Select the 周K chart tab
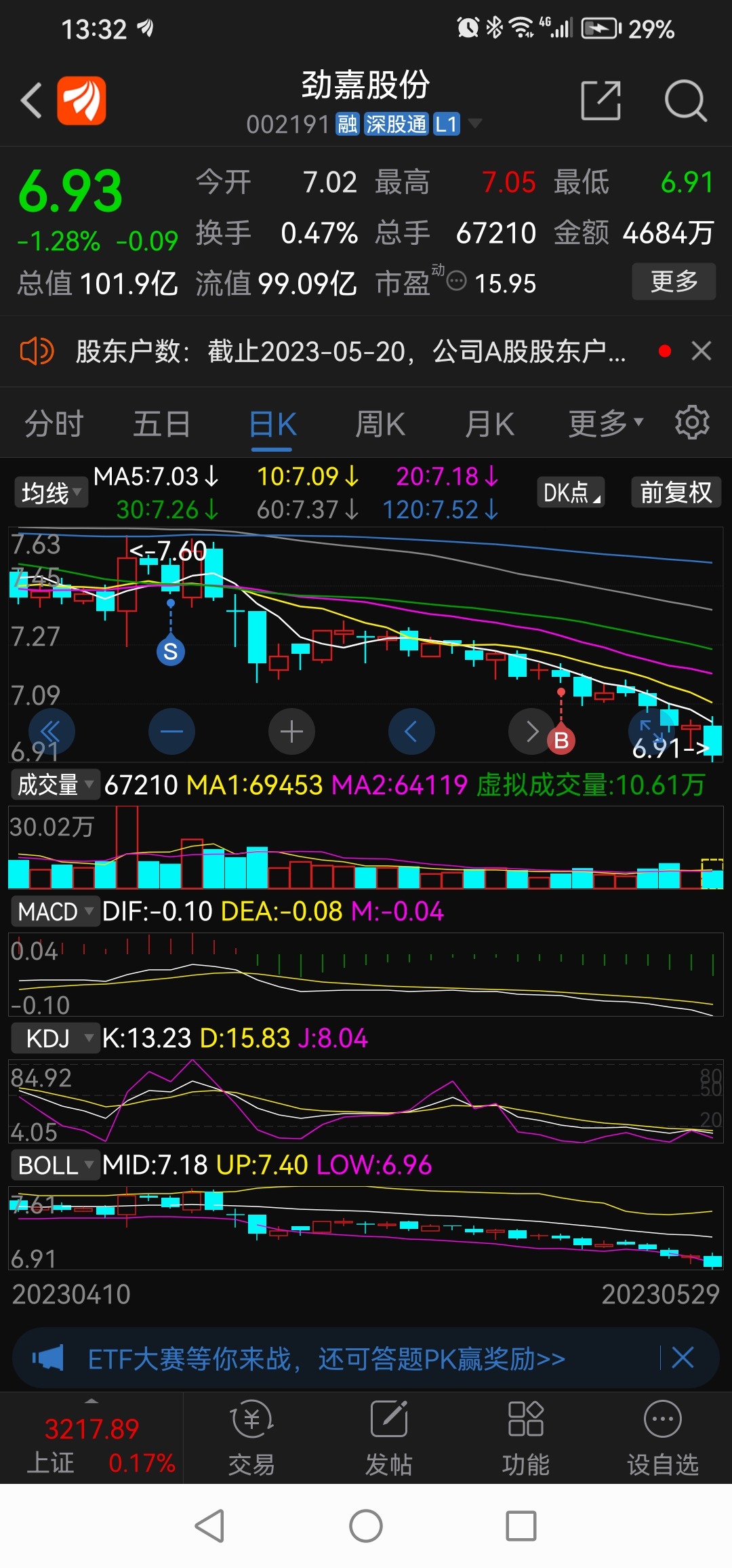The image size is (732, 1568). click(x=380, y=425)
